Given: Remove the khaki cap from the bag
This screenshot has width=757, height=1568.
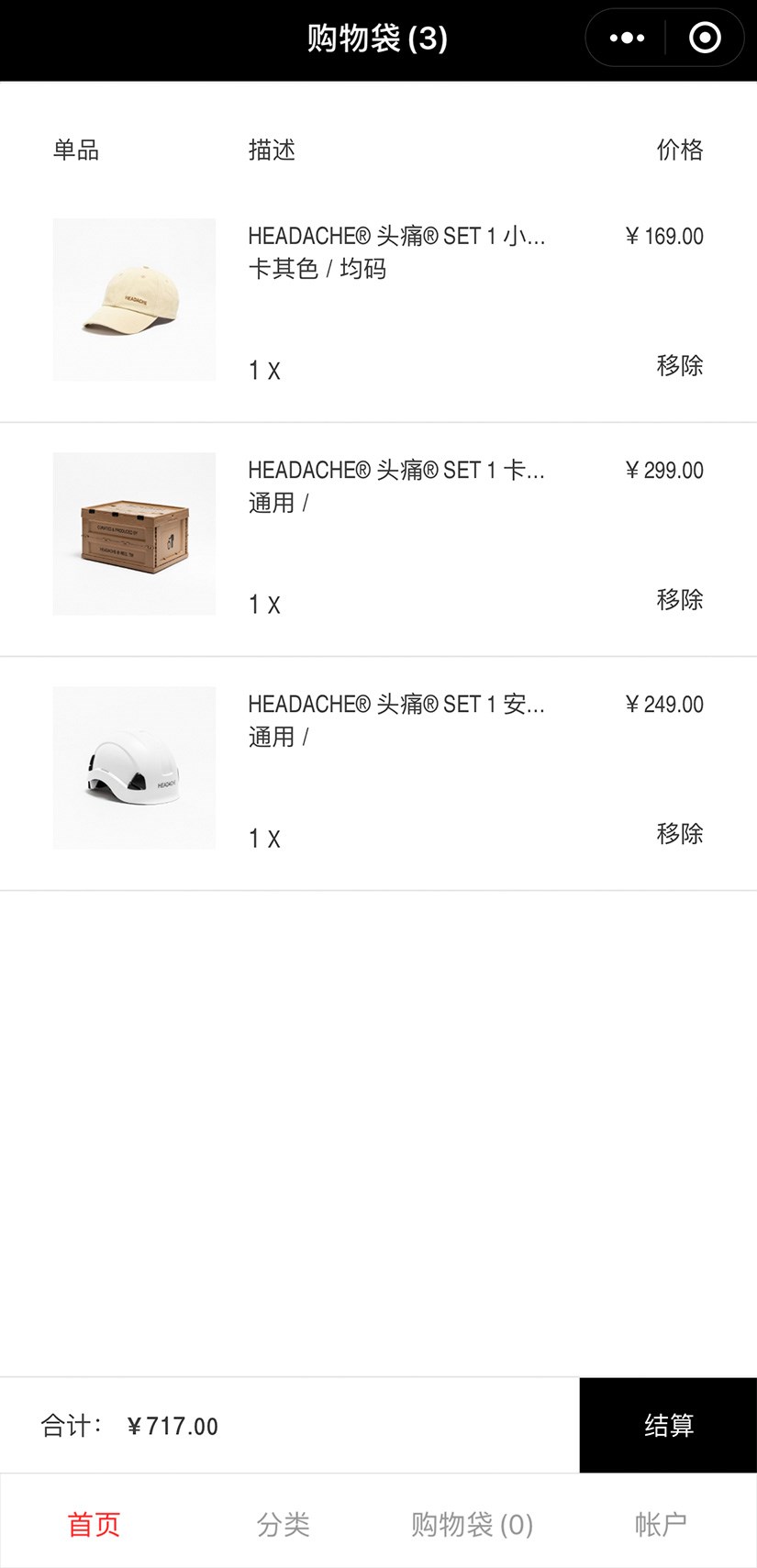Looking at the screenshot, I should point(679,366).
